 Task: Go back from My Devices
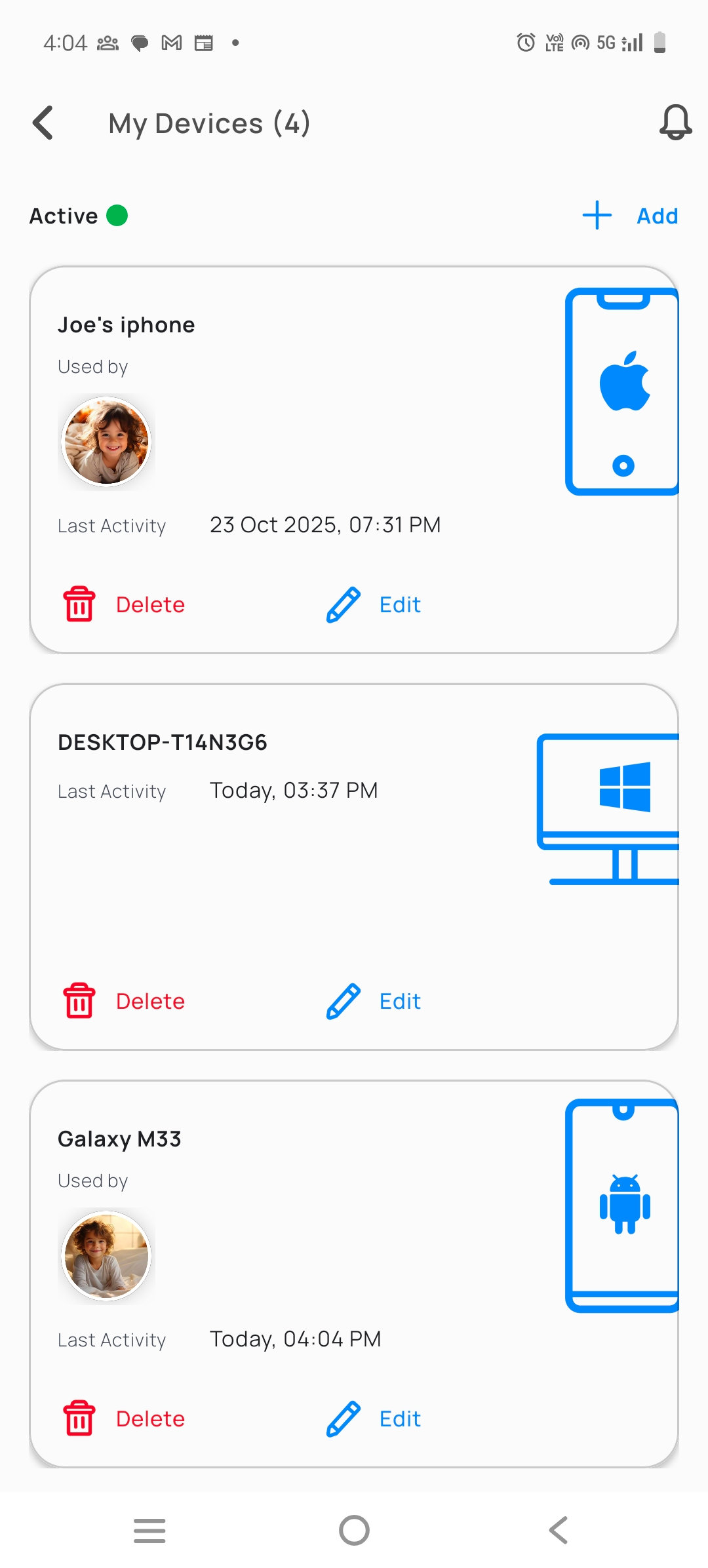pyautogui.click(x=43, y=123)
